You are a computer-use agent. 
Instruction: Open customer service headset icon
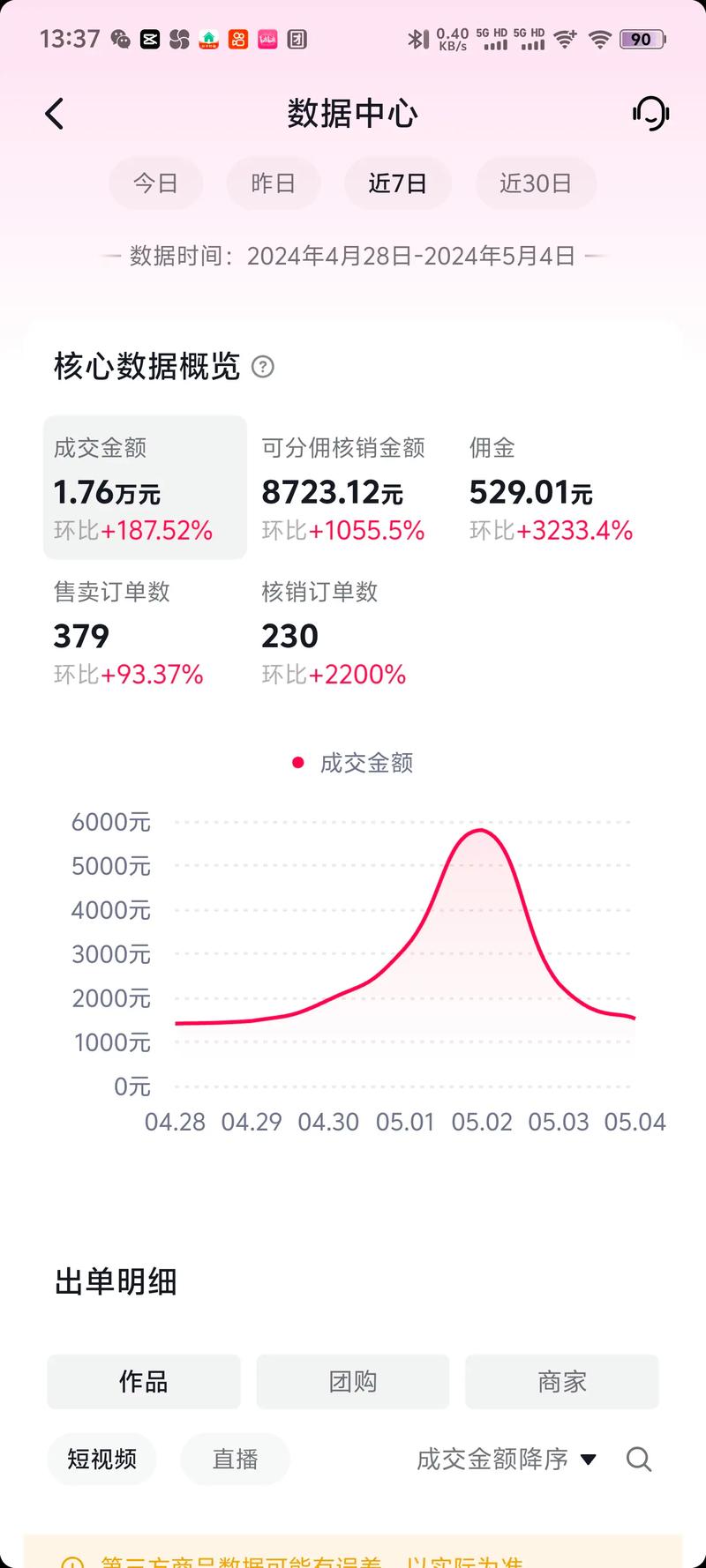(x=650, y=114)
